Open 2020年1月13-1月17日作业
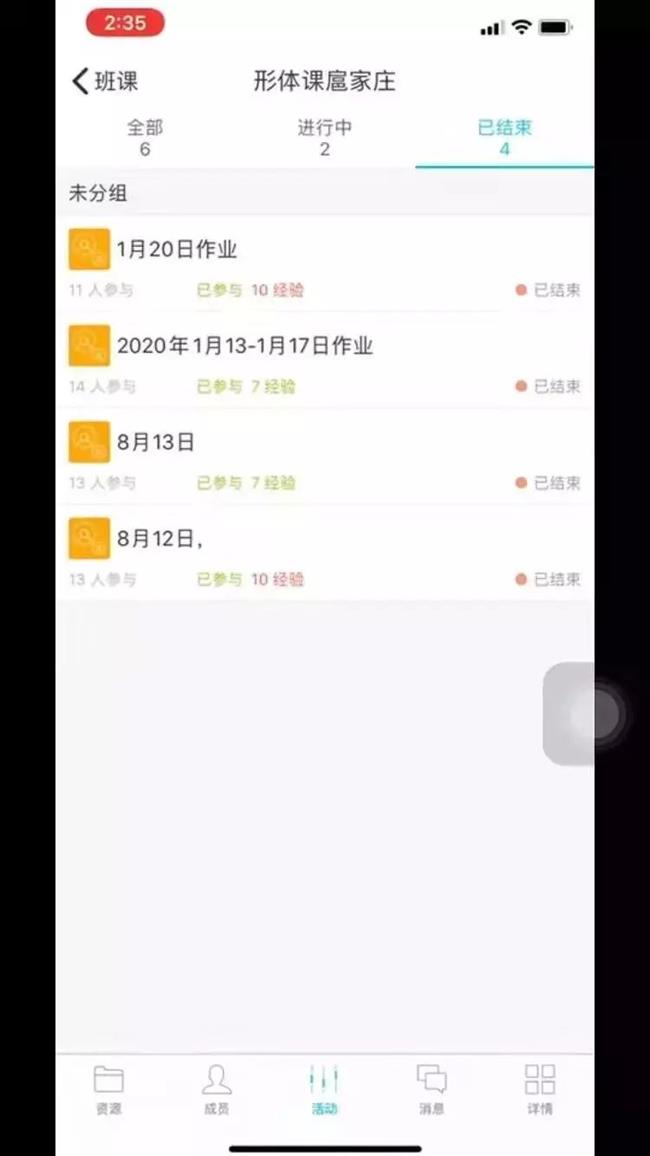Screen dimensions: 650x1156 [x=244, y=346]
